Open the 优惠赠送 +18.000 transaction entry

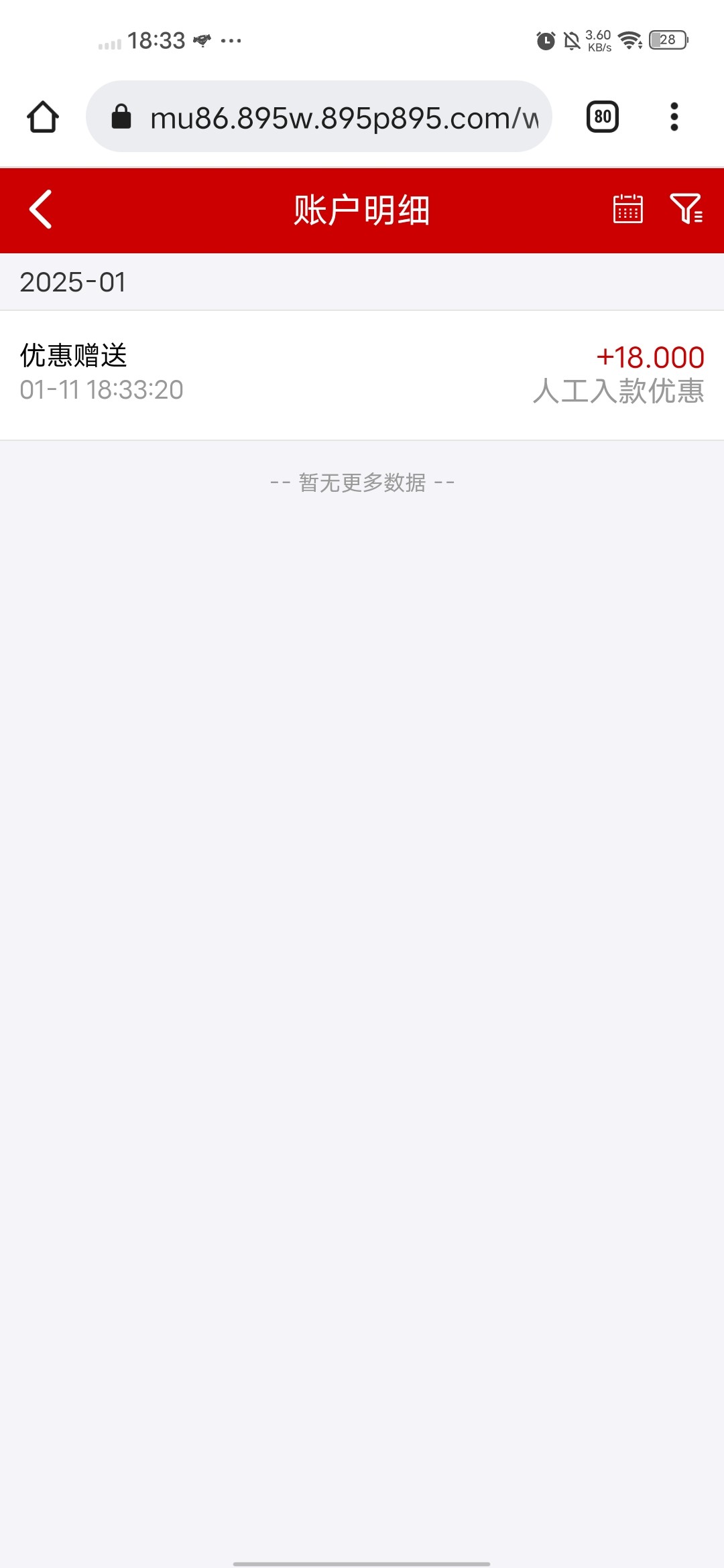(x=362, y=375)
